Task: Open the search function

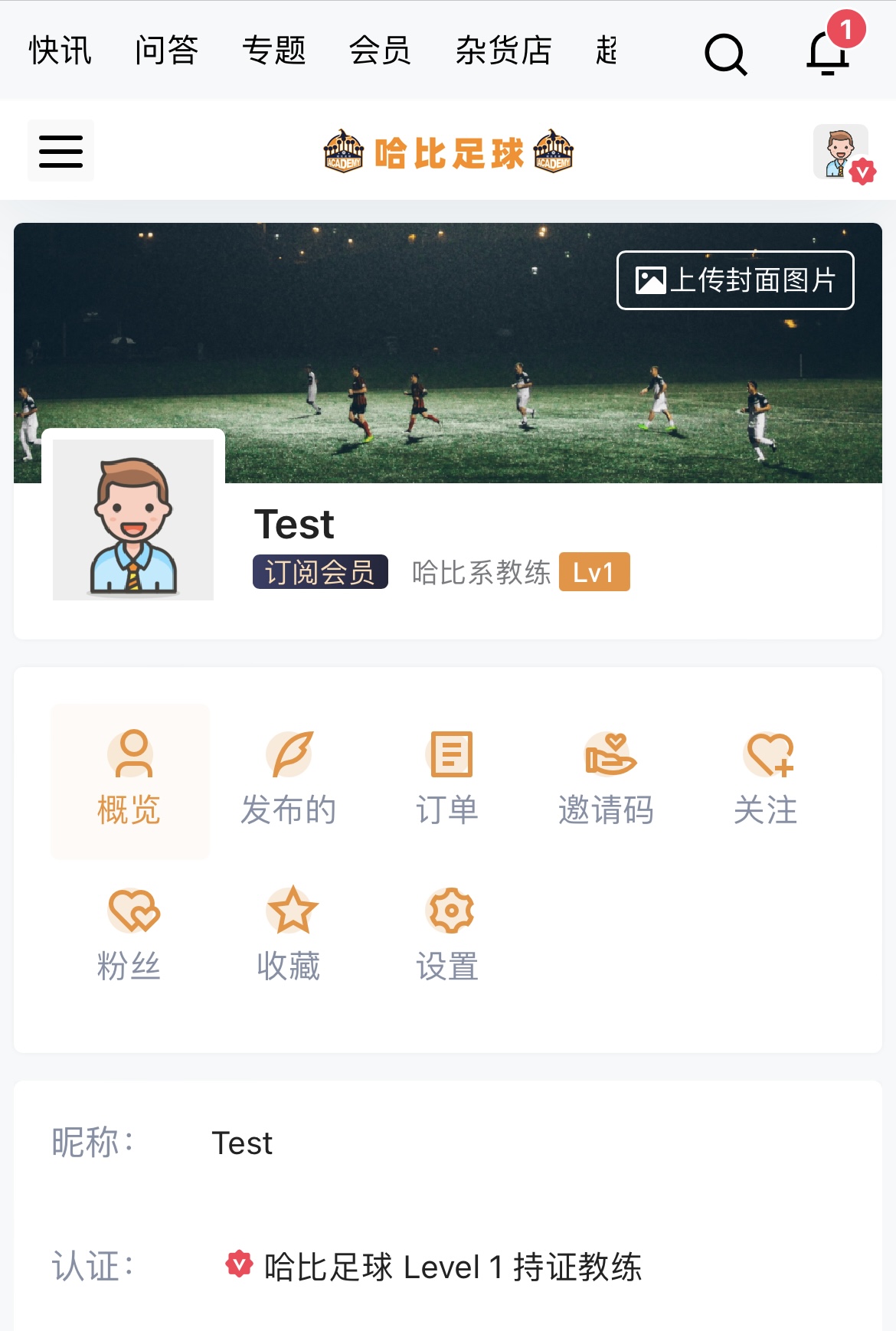Action: [x=724, y=54]
